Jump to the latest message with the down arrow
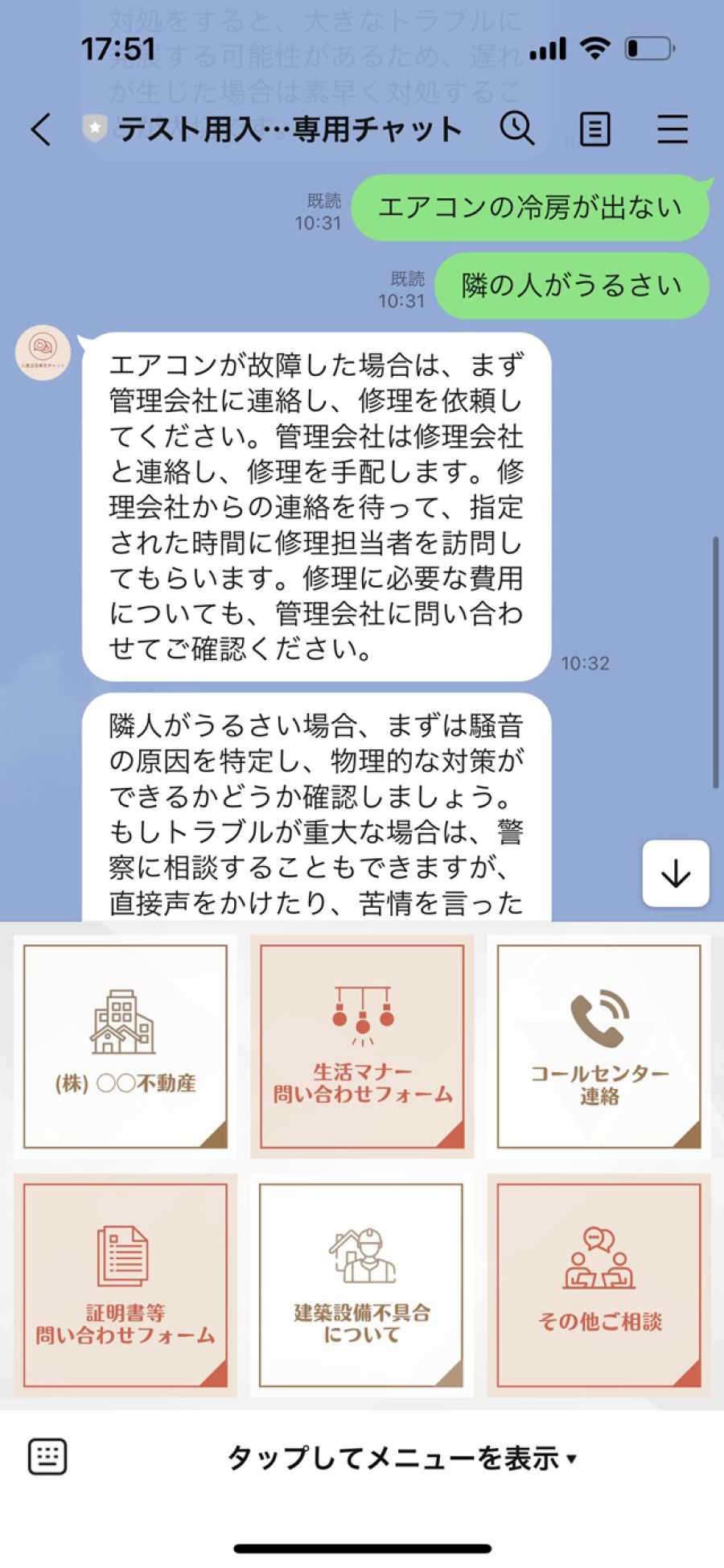724x1568 pixels. click(675, 874)
